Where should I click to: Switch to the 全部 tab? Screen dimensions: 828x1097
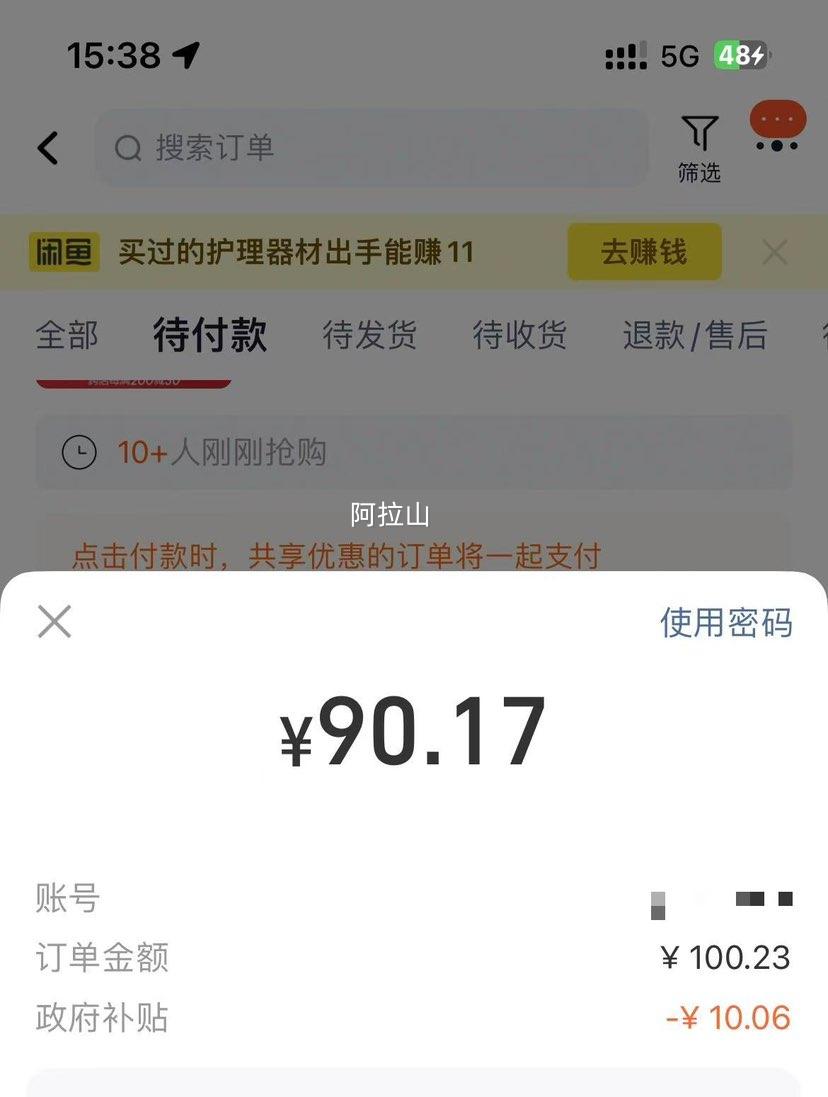click(66, 337)
